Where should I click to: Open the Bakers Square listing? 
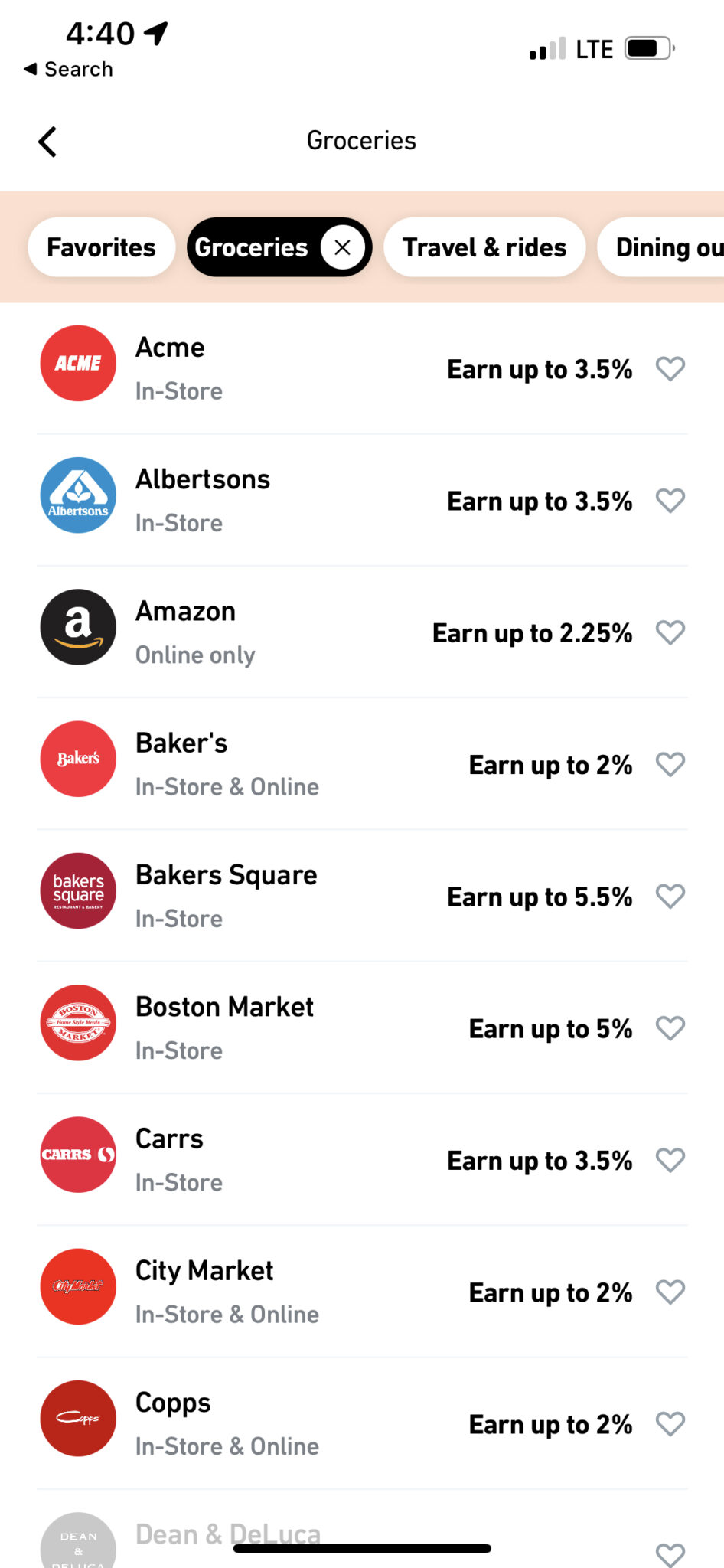point(362,896)
